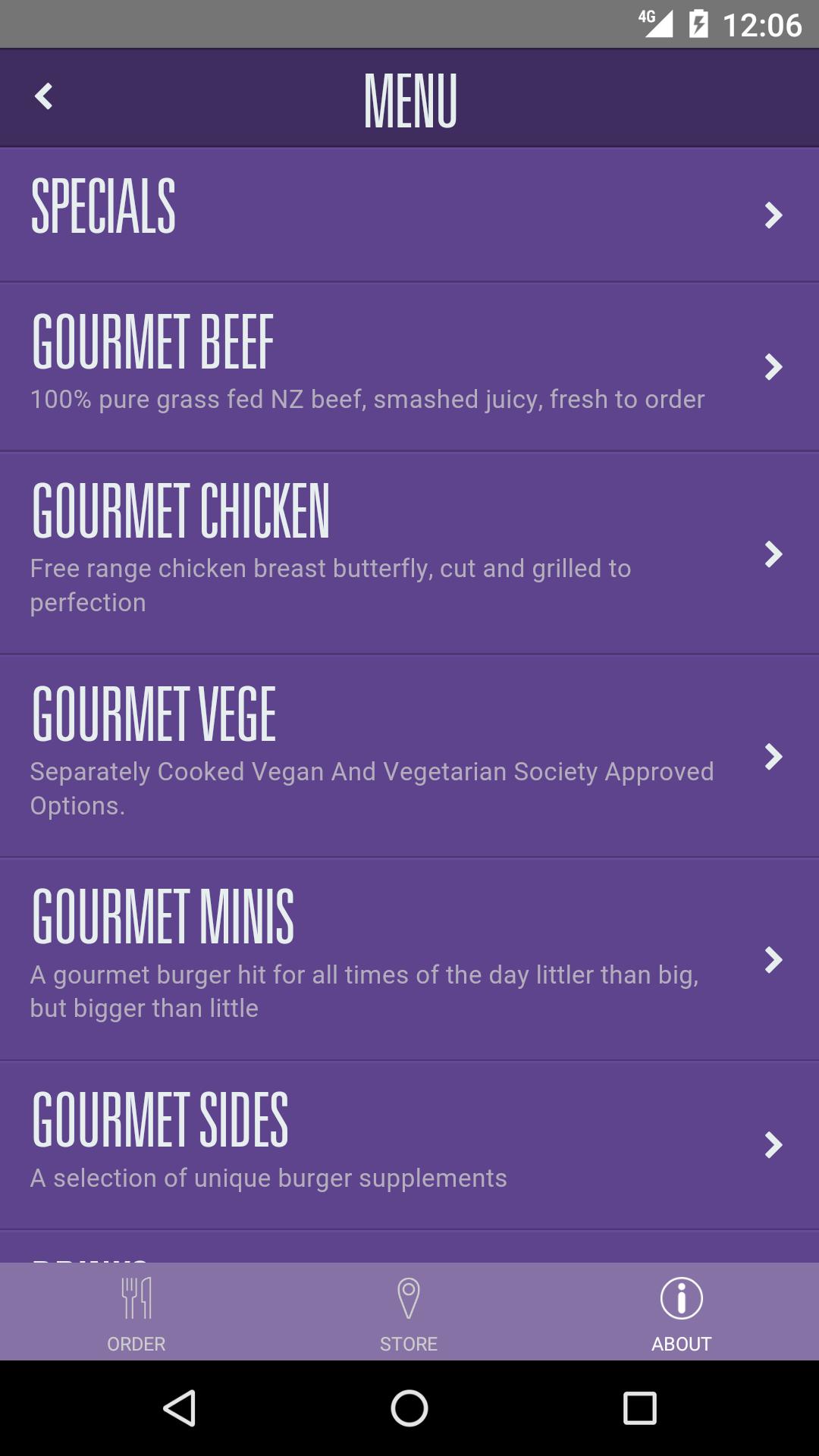
Task: Open the Specials category
Action: click(409, 215)
